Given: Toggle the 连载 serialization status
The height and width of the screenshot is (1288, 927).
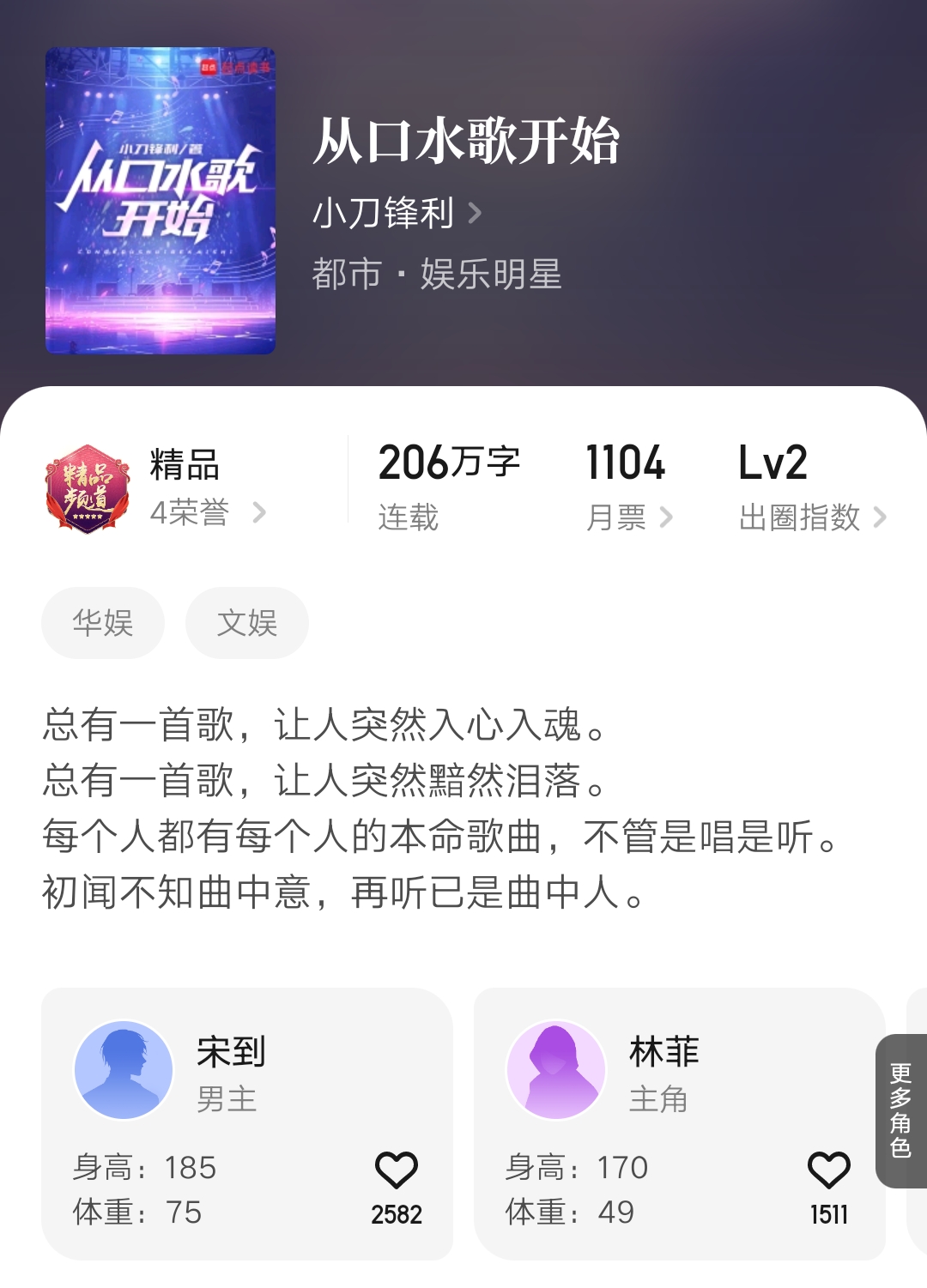Looking at the screenshot, I should (x=408, y=516).
